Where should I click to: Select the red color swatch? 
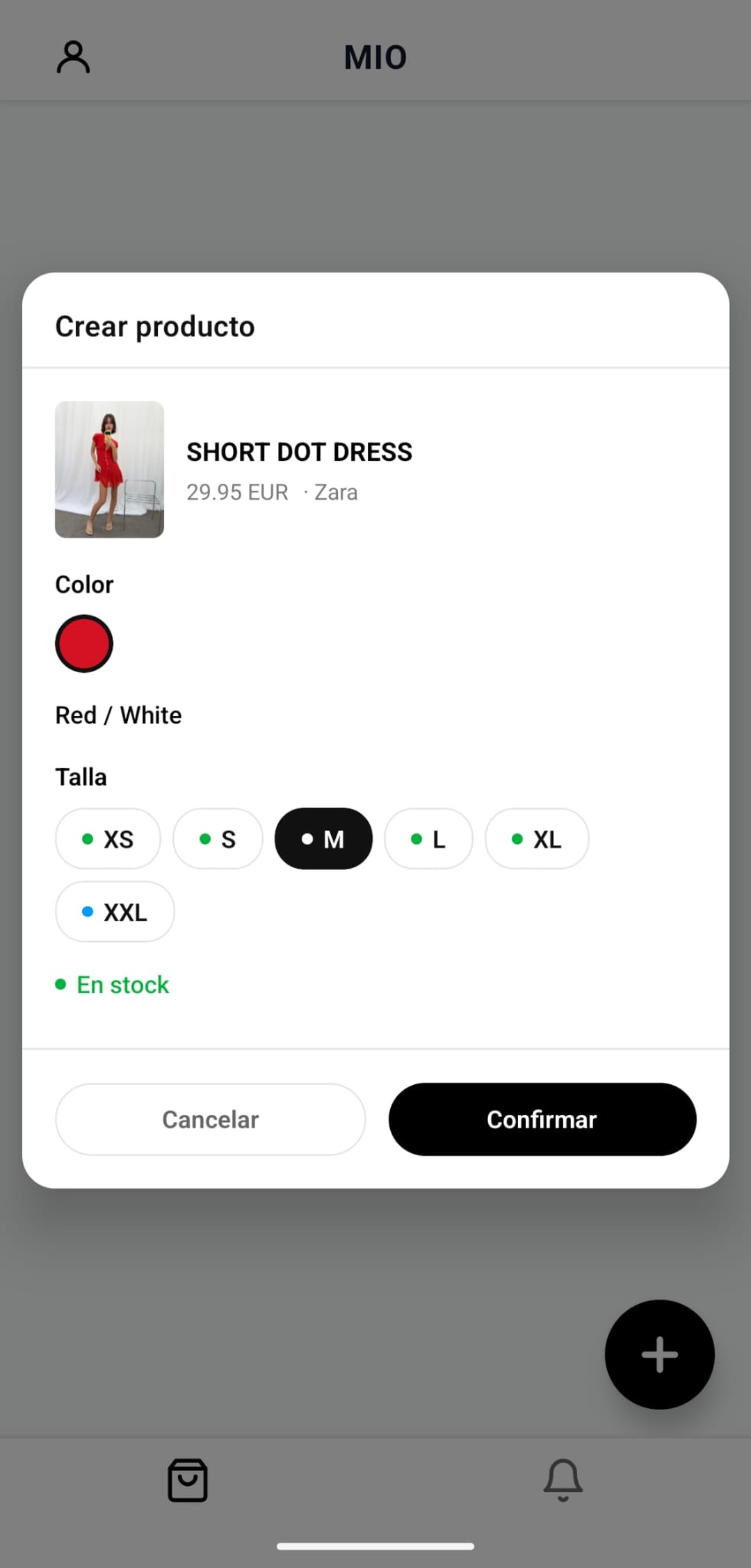[83, 643]
